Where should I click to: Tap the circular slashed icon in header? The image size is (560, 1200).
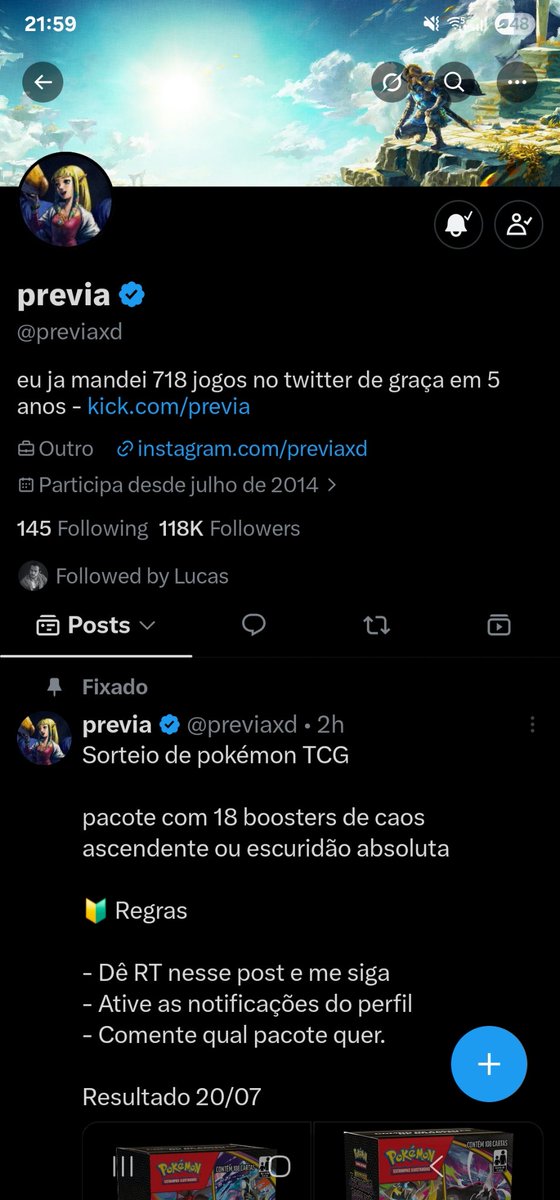pos(391,83)
